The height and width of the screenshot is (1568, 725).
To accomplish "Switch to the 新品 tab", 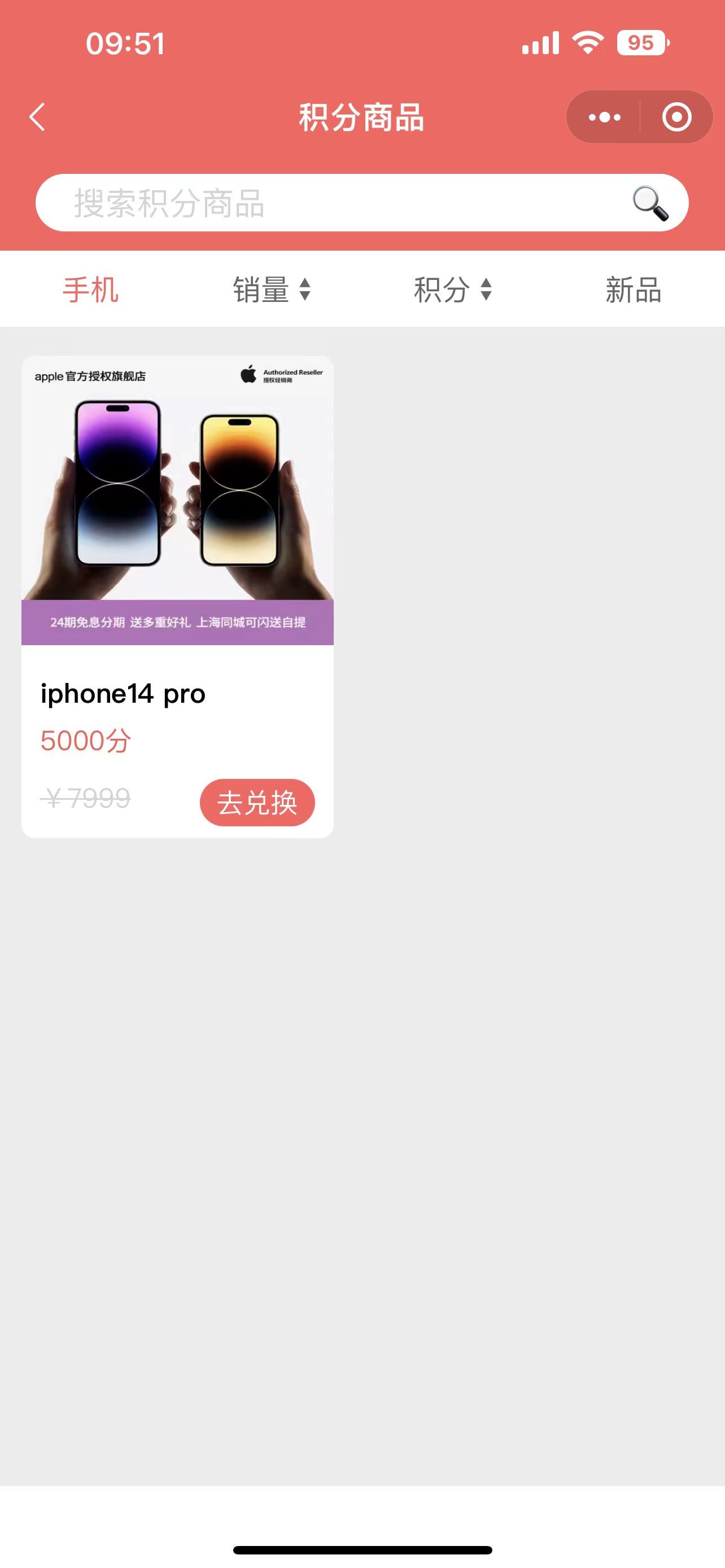I will click(x=633, y=290).
